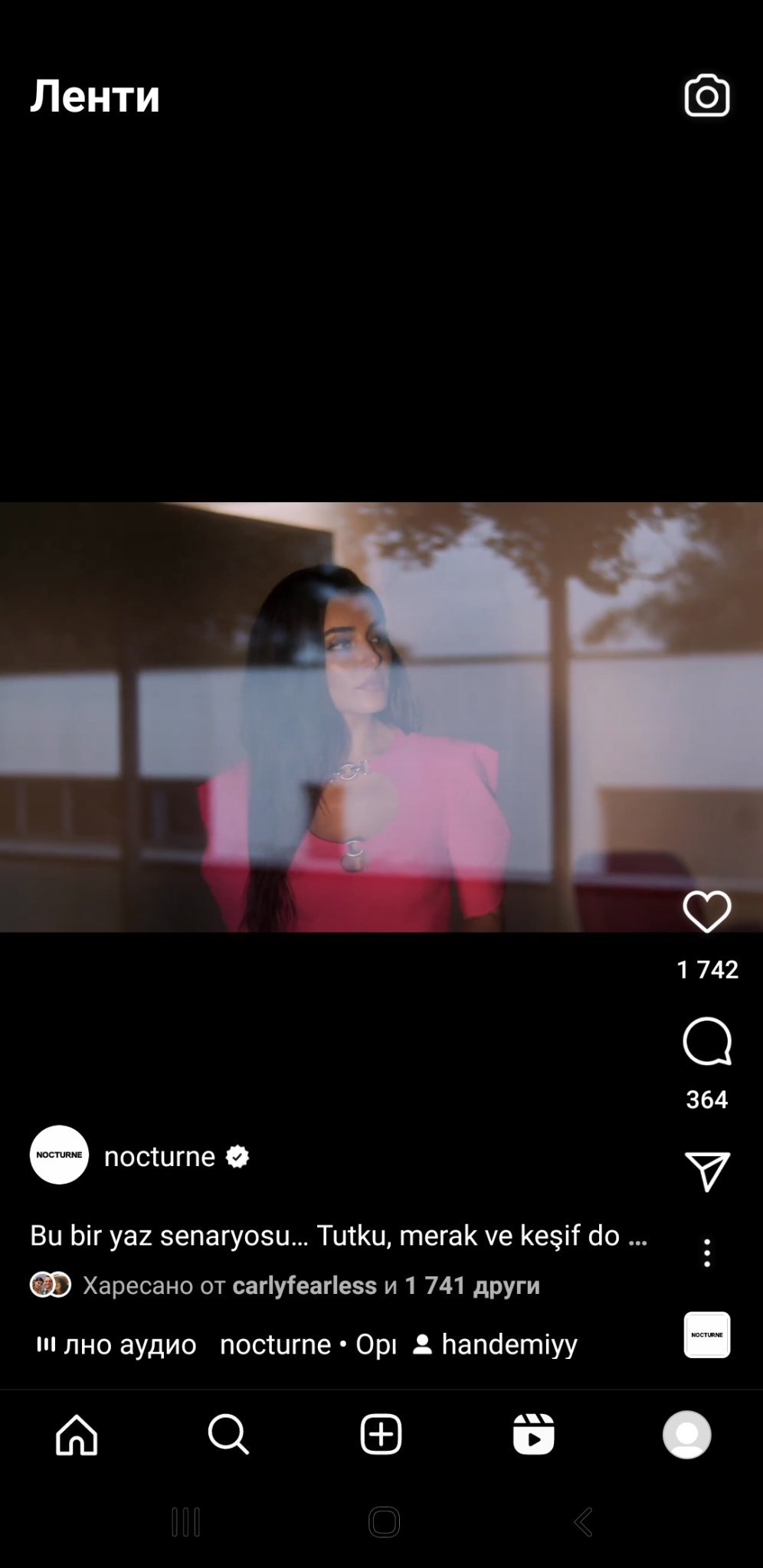Go back using system back button
Screen dimensions: 763x1568
583,1522
